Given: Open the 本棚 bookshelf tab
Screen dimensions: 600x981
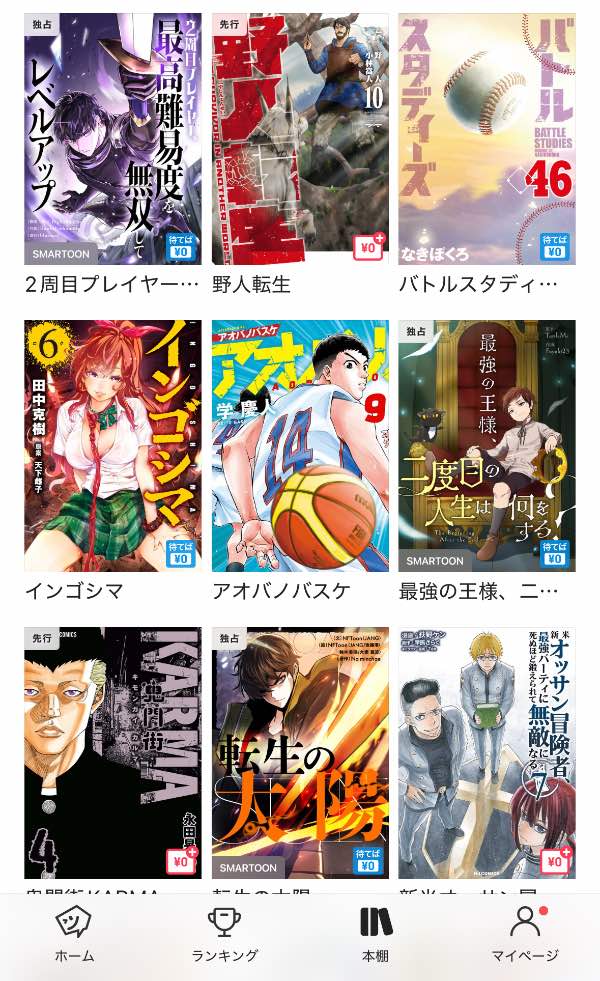Looking at the screenshot, I should point(375,935).
